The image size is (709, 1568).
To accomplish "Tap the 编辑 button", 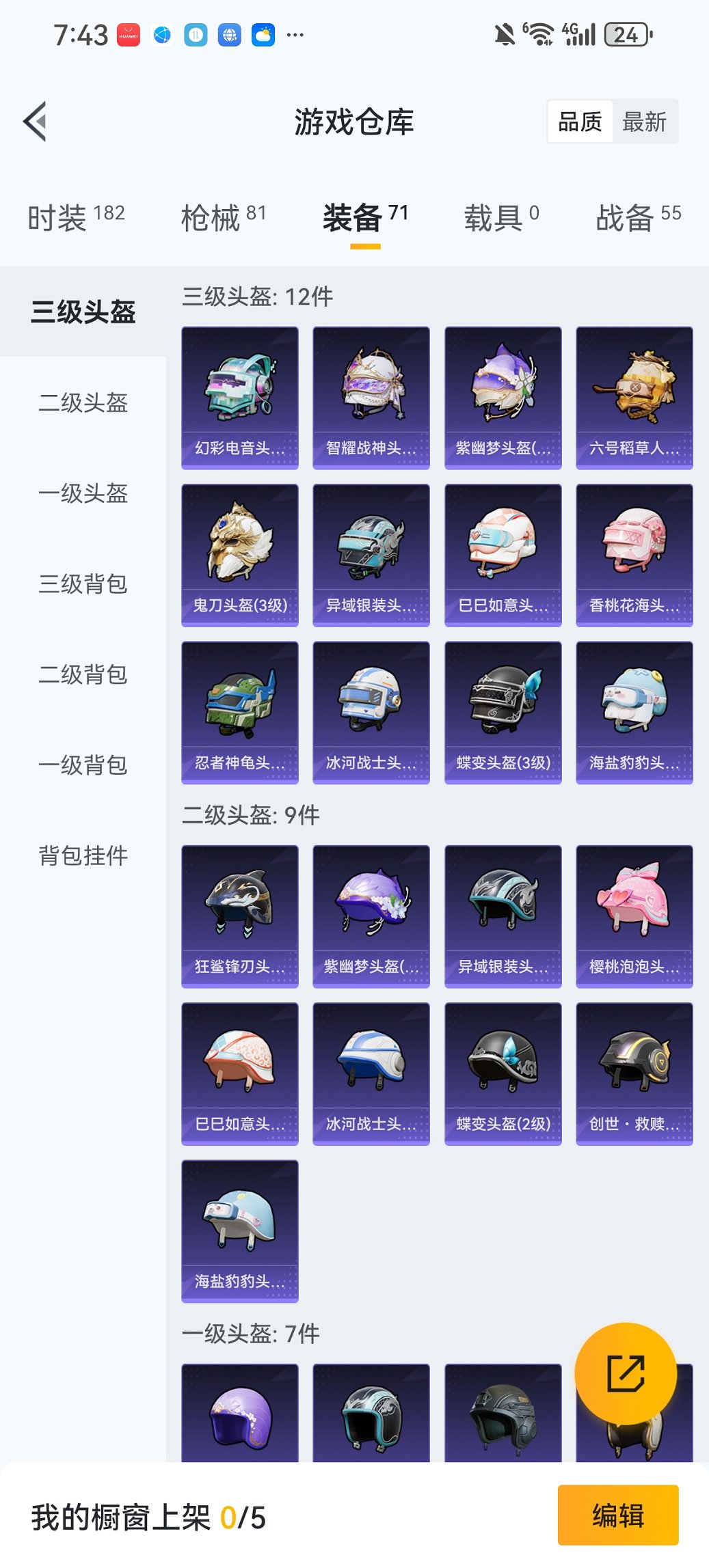I will tap(618, 1515).
